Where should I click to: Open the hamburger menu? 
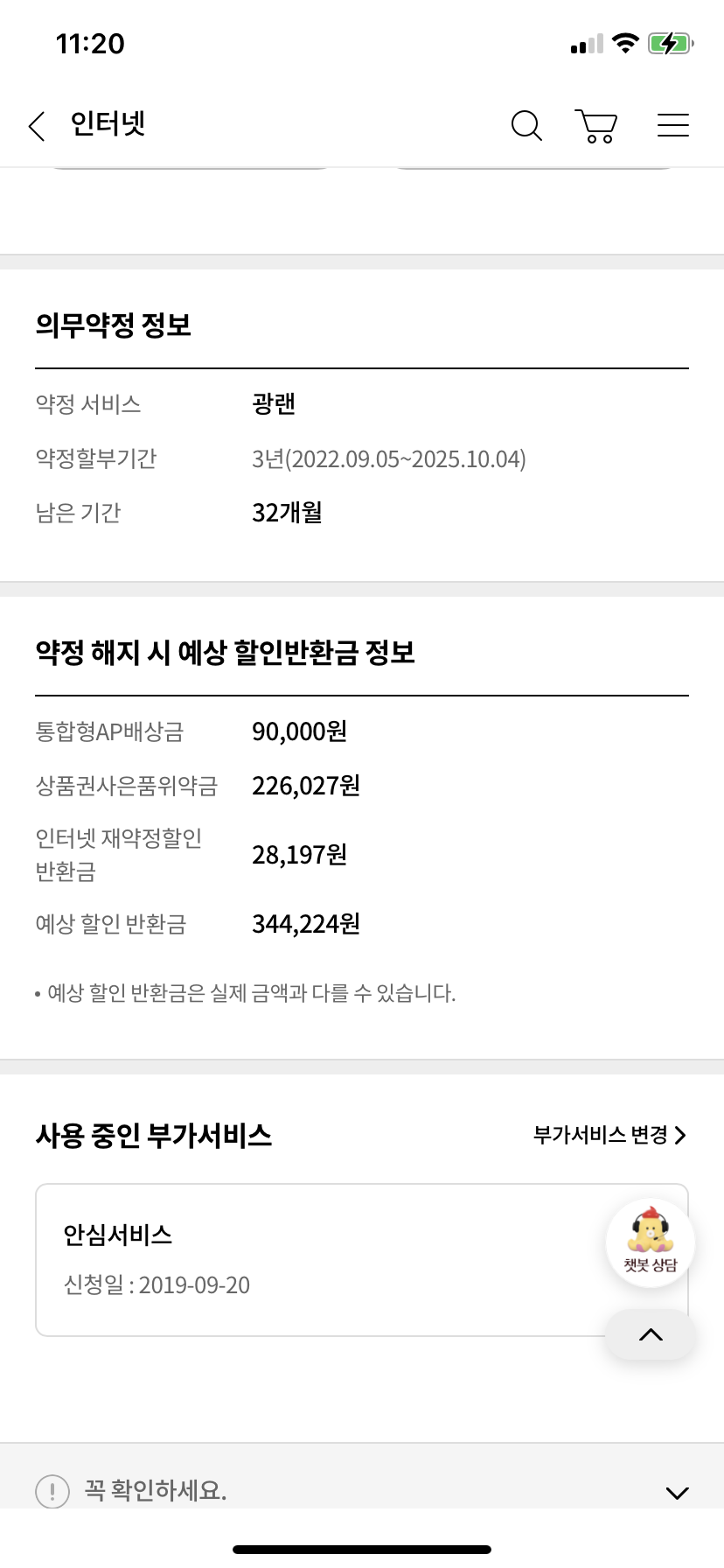[673, 126]
